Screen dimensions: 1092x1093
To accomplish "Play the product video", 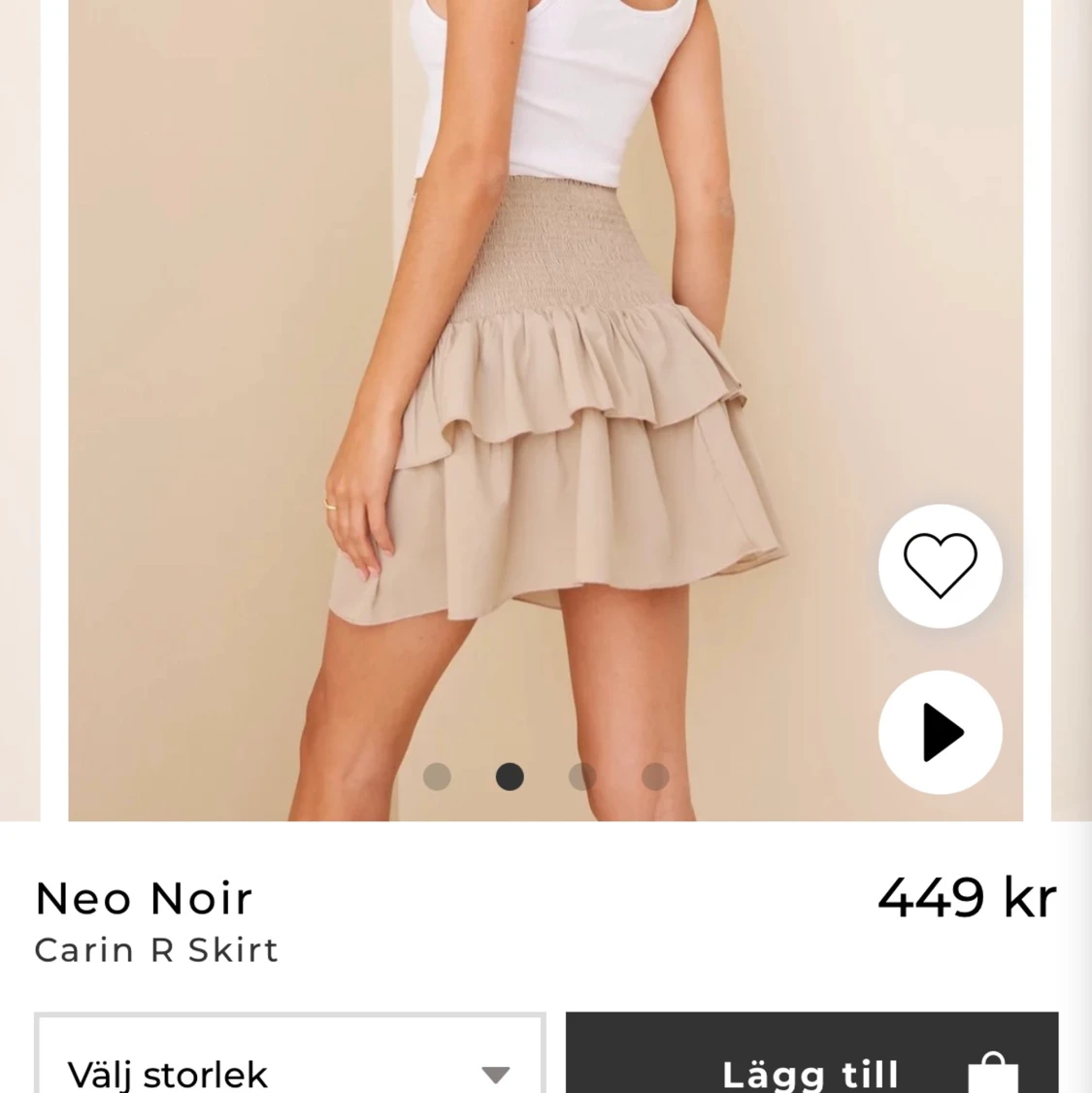I will [940, 732].
